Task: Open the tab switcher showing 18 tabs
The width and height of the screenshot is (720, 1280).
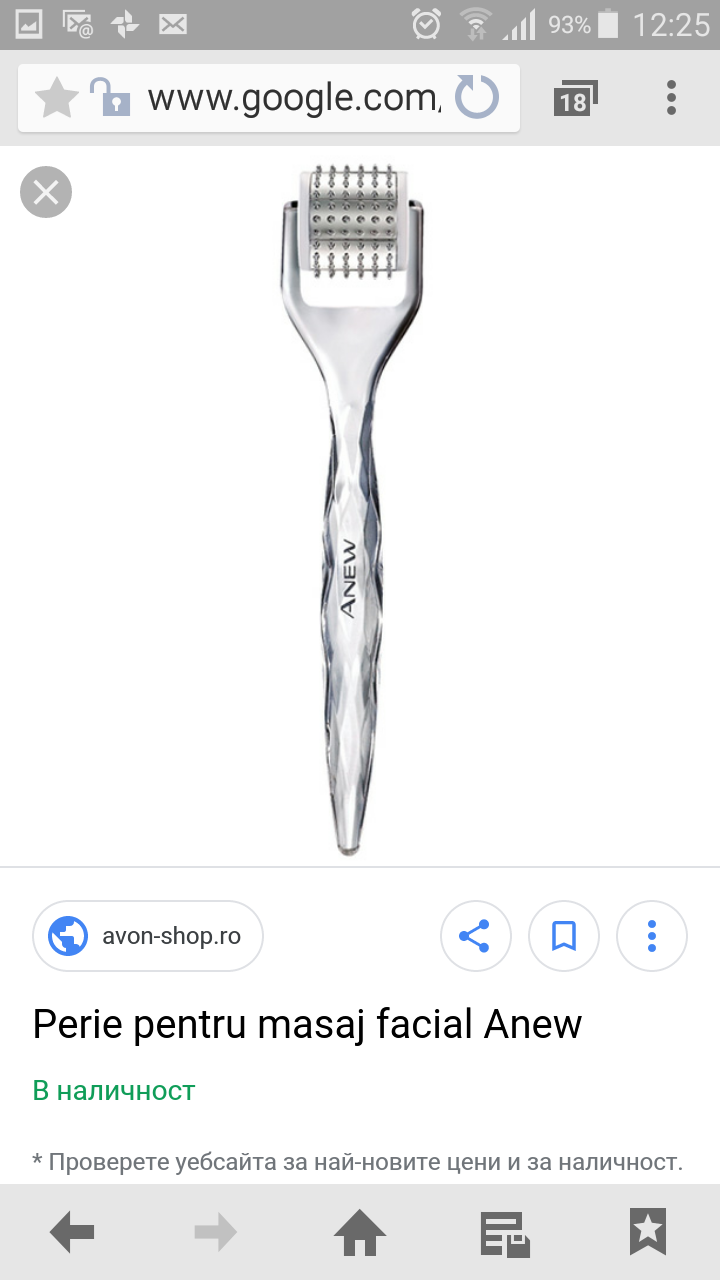Action: pyautogui.click(x=574, y=99)
